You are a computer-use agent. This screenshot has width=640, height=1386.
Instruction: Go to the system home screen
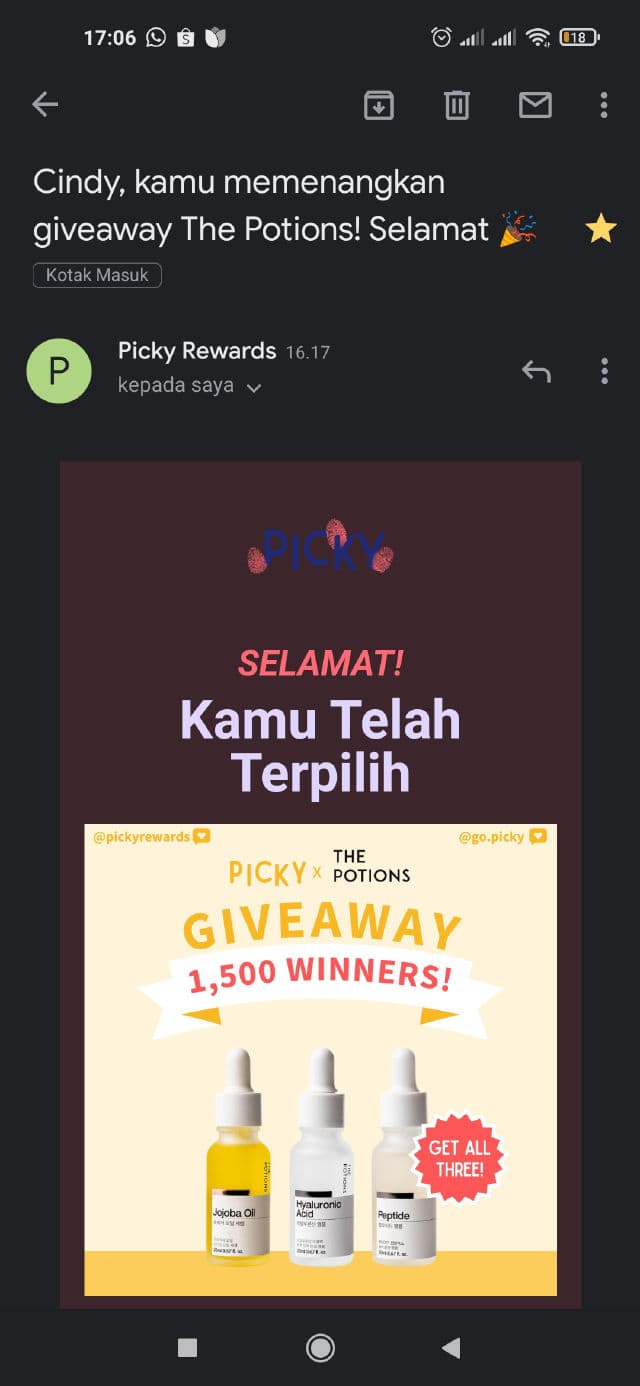[x=320, y=1347]
